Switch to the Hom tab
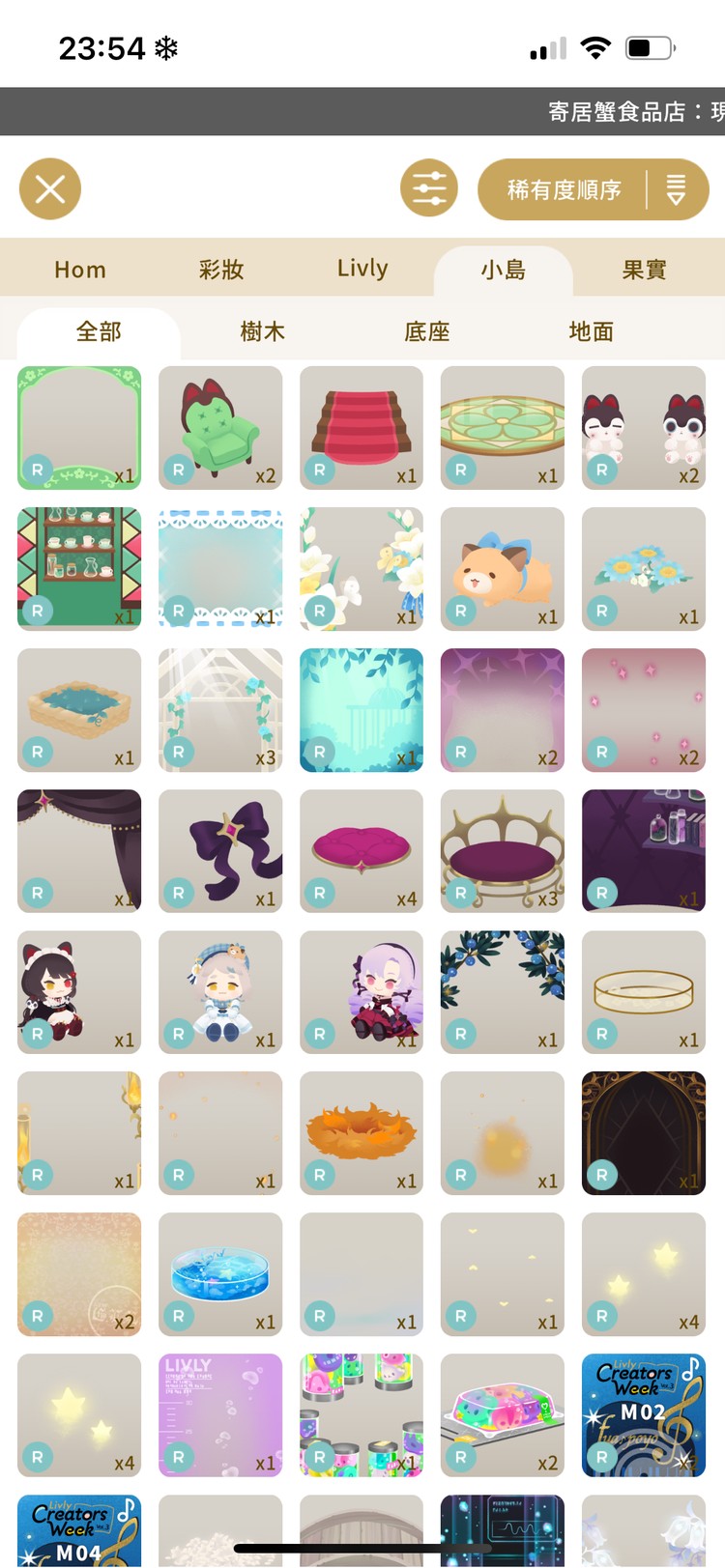The height and width of the screenshot is (1568, 725). point(80,270)
